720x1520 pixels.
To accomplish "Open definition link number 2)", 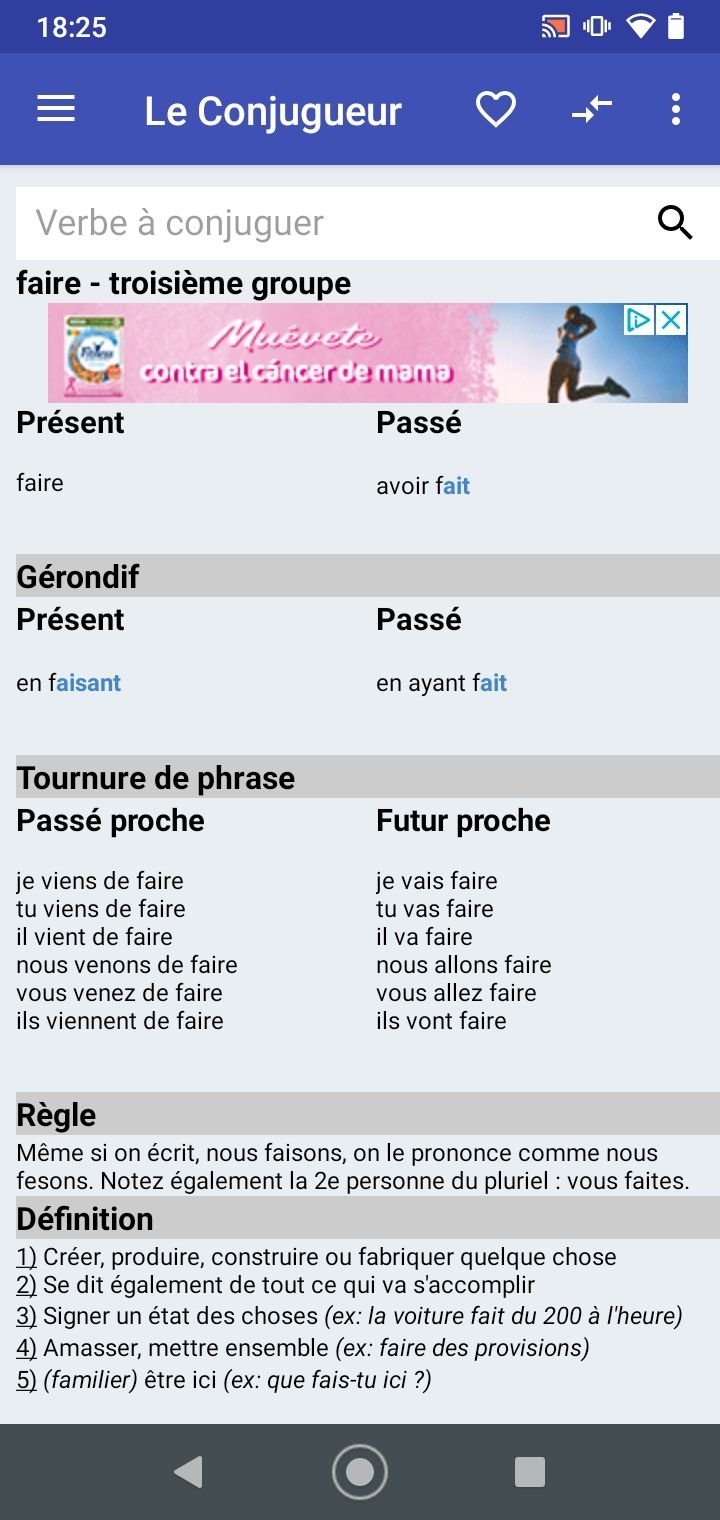I will click(26, 1285).
